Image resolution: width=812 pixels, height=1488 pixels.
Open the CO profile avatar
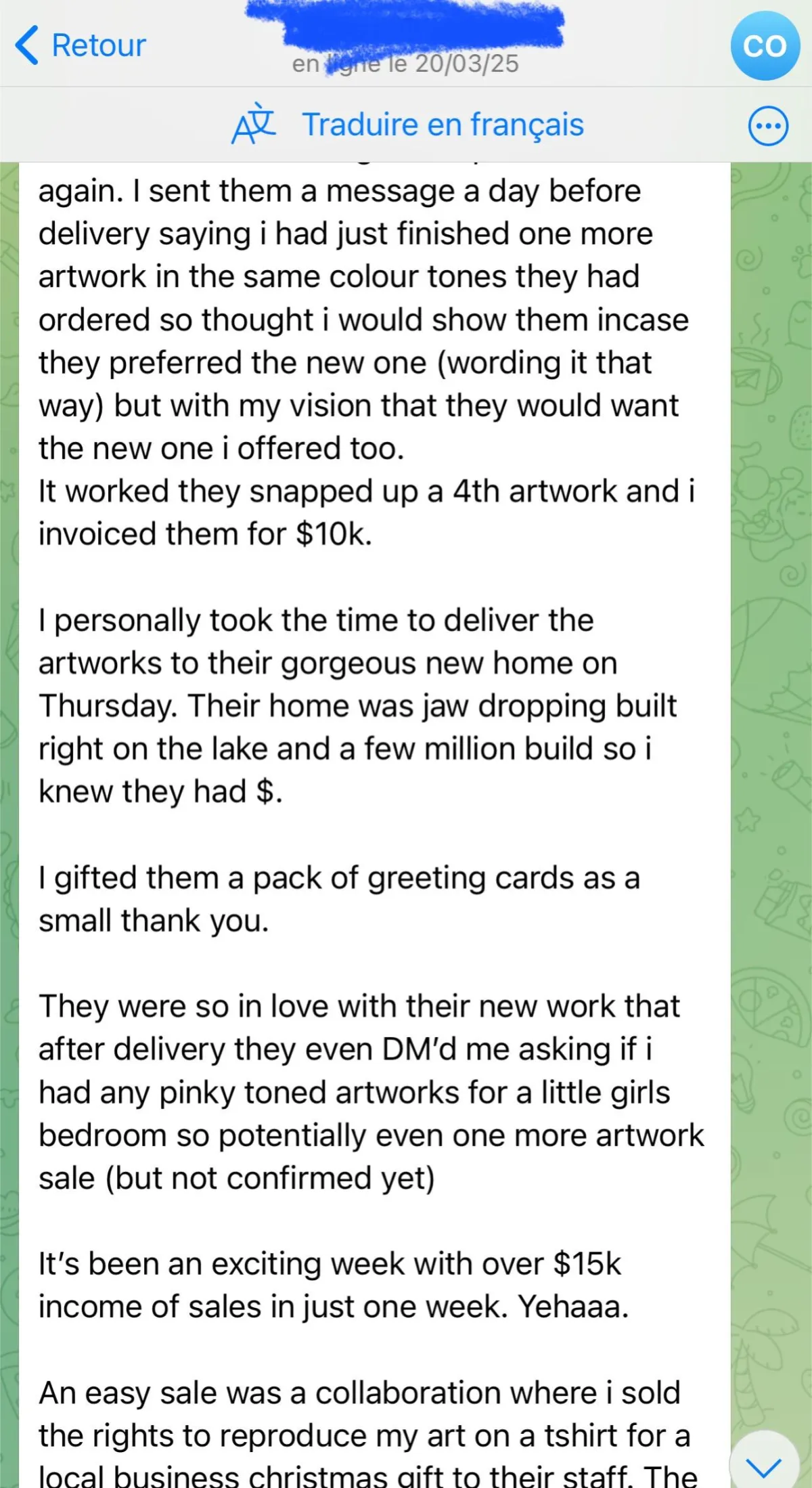tap(765, 45)
